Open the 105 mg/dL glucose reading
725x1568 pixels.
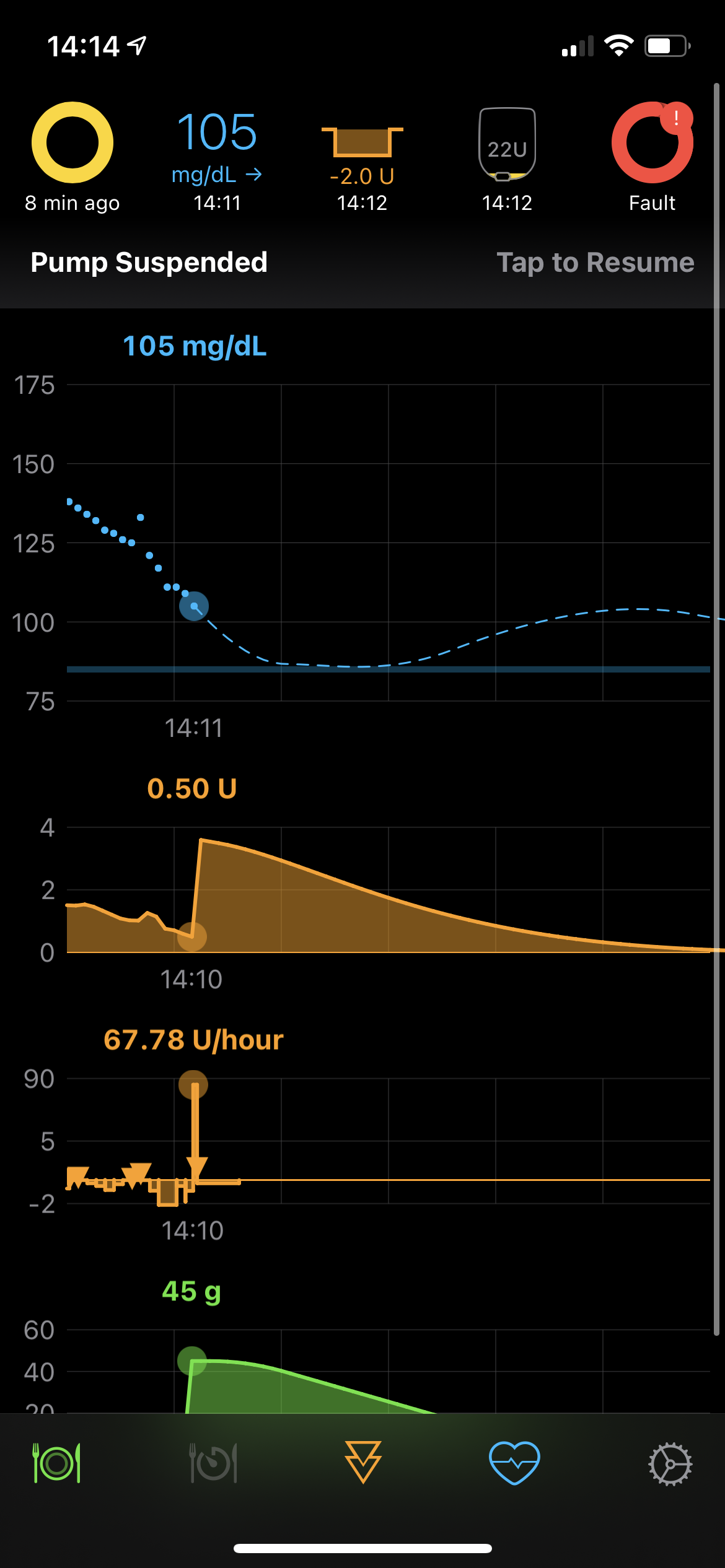217,158
